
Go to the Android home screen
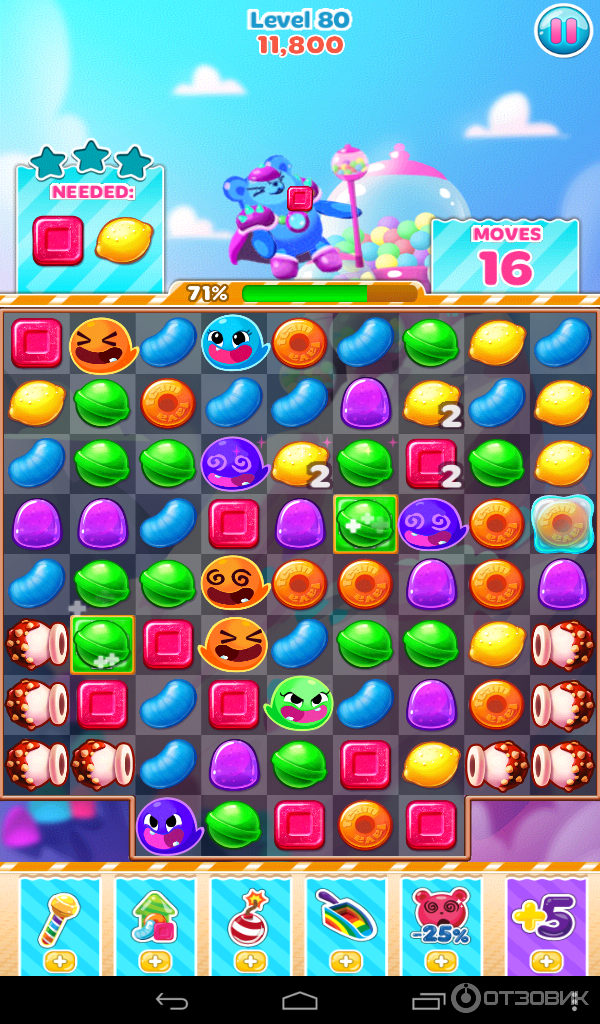(300, 1001)
